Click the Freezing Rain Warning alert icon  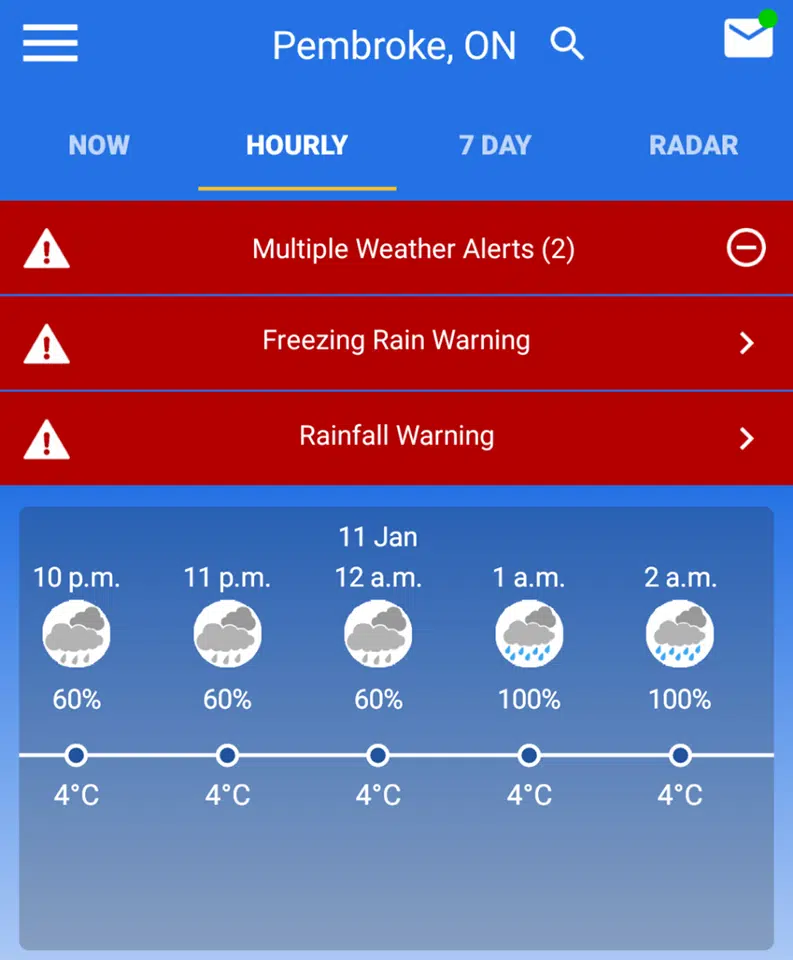pyautogui.click(x=44, y=342)
